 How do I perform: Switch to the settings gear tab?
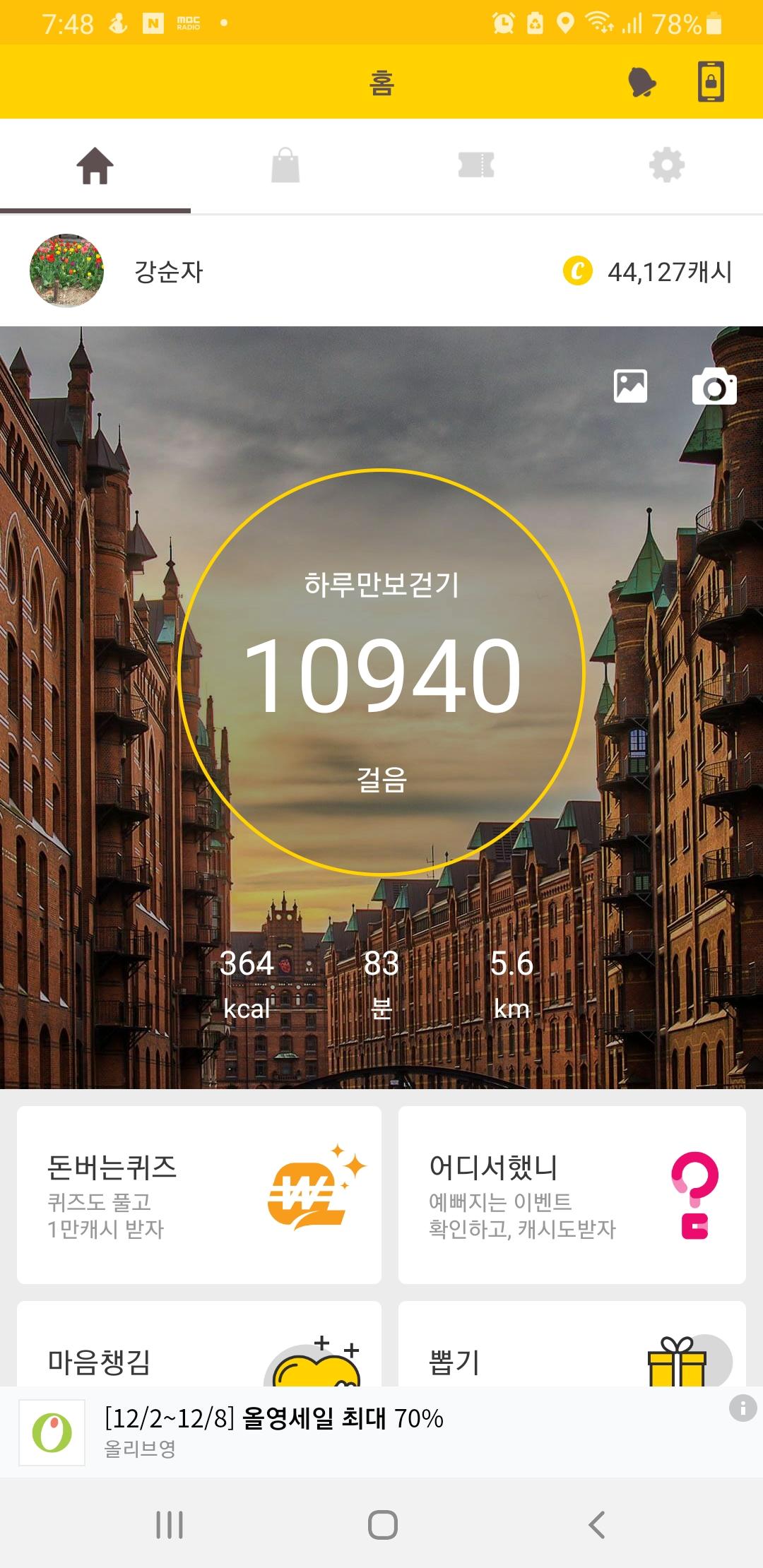667,166
